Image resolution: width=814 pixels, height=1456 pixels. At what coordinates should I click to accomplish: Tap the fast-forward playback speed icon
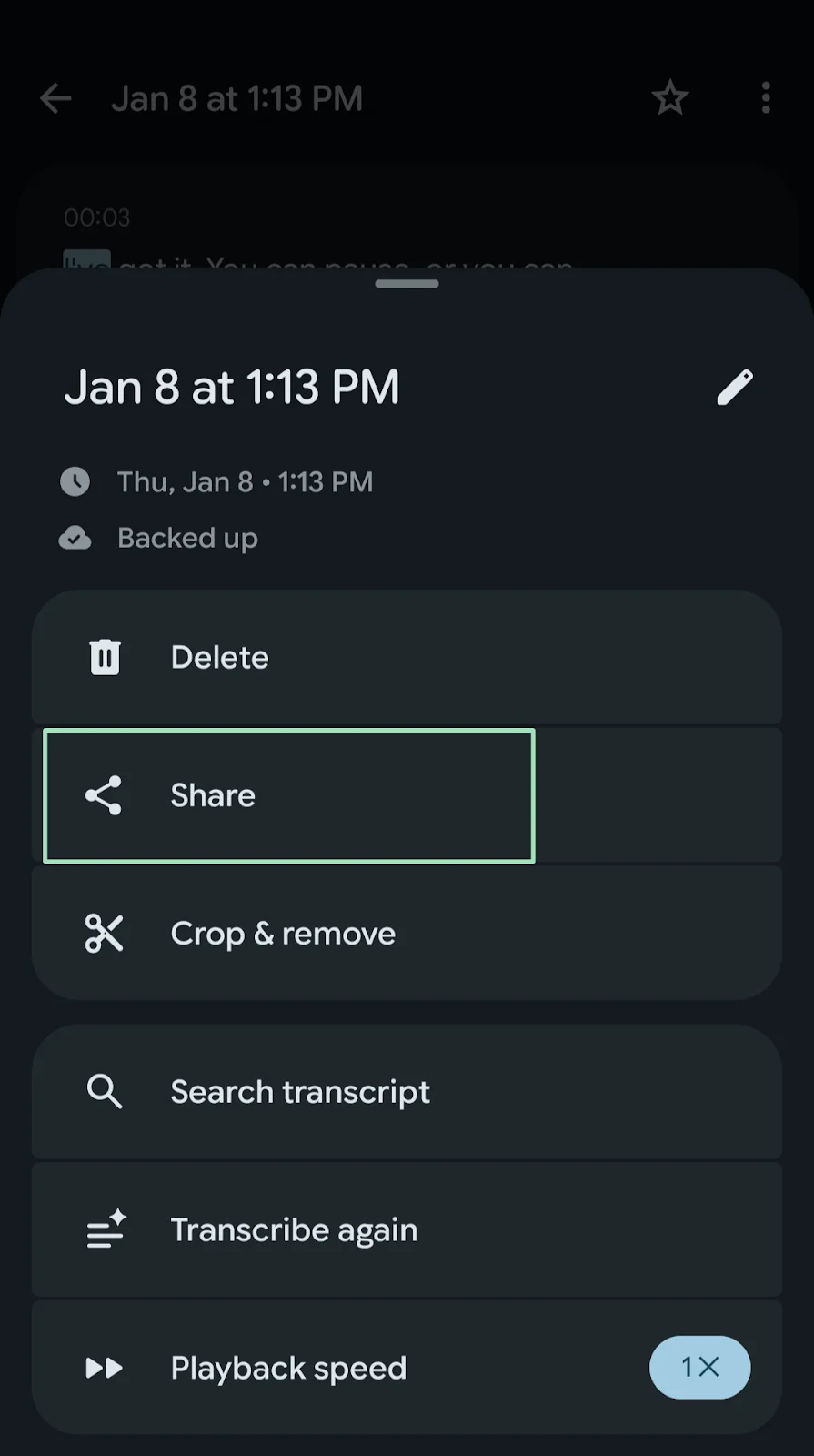pyautogui.click(x=105, y=1368)
